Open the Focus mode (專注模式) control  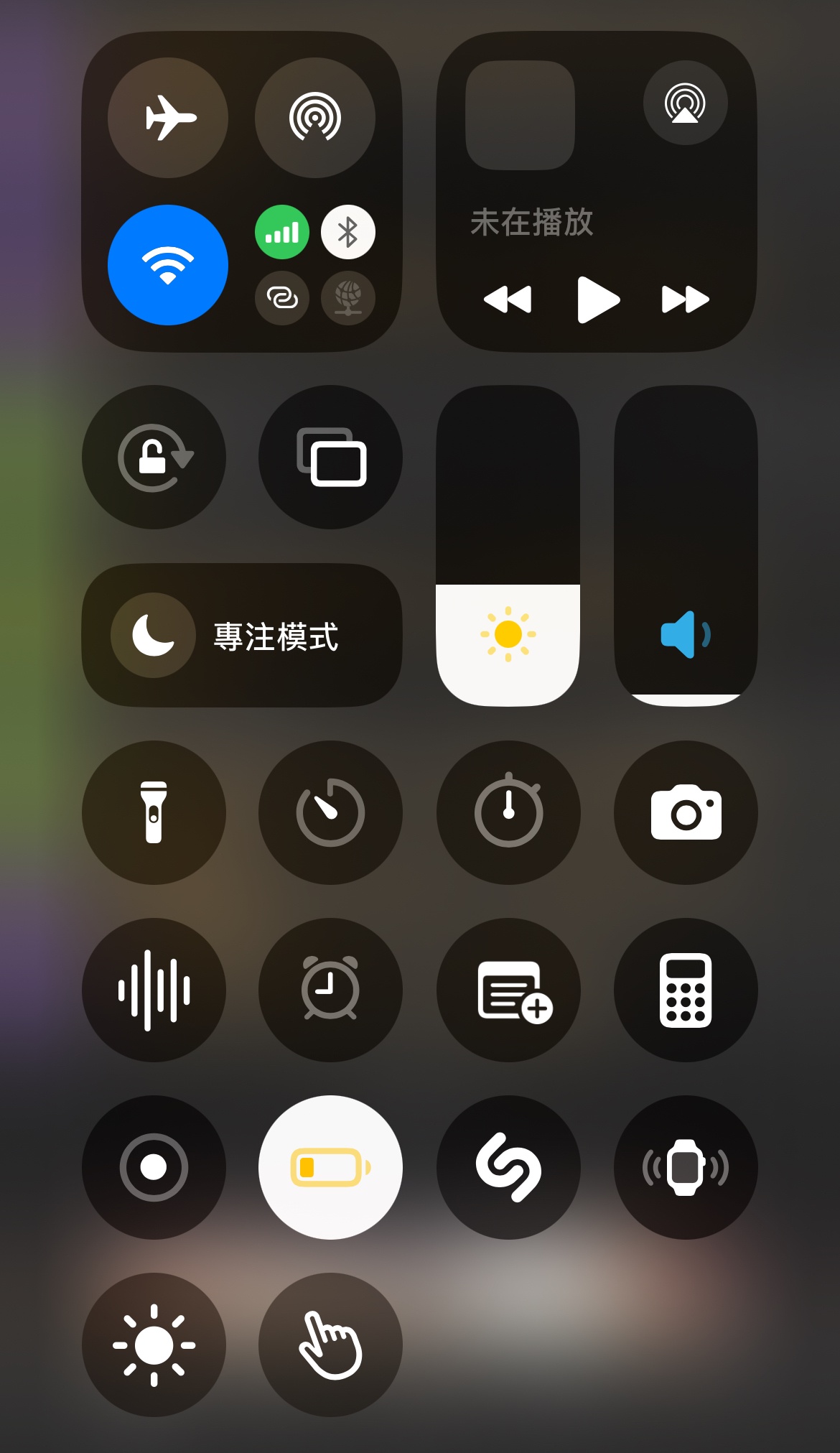[242, 636]
